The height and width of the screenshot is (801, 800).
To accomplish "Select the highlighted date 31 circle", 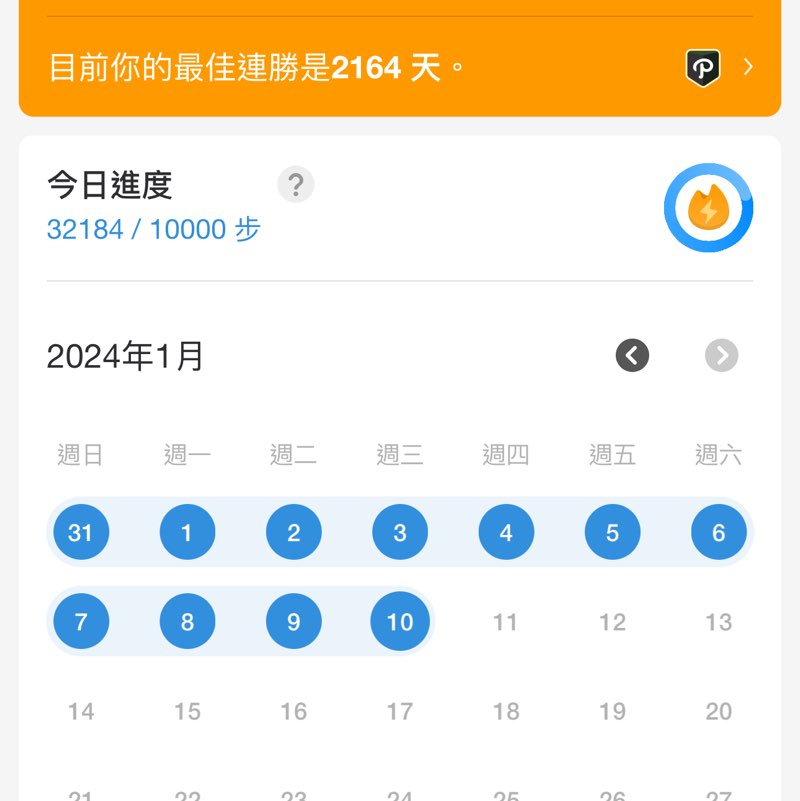I will click(x=81, y=532).
